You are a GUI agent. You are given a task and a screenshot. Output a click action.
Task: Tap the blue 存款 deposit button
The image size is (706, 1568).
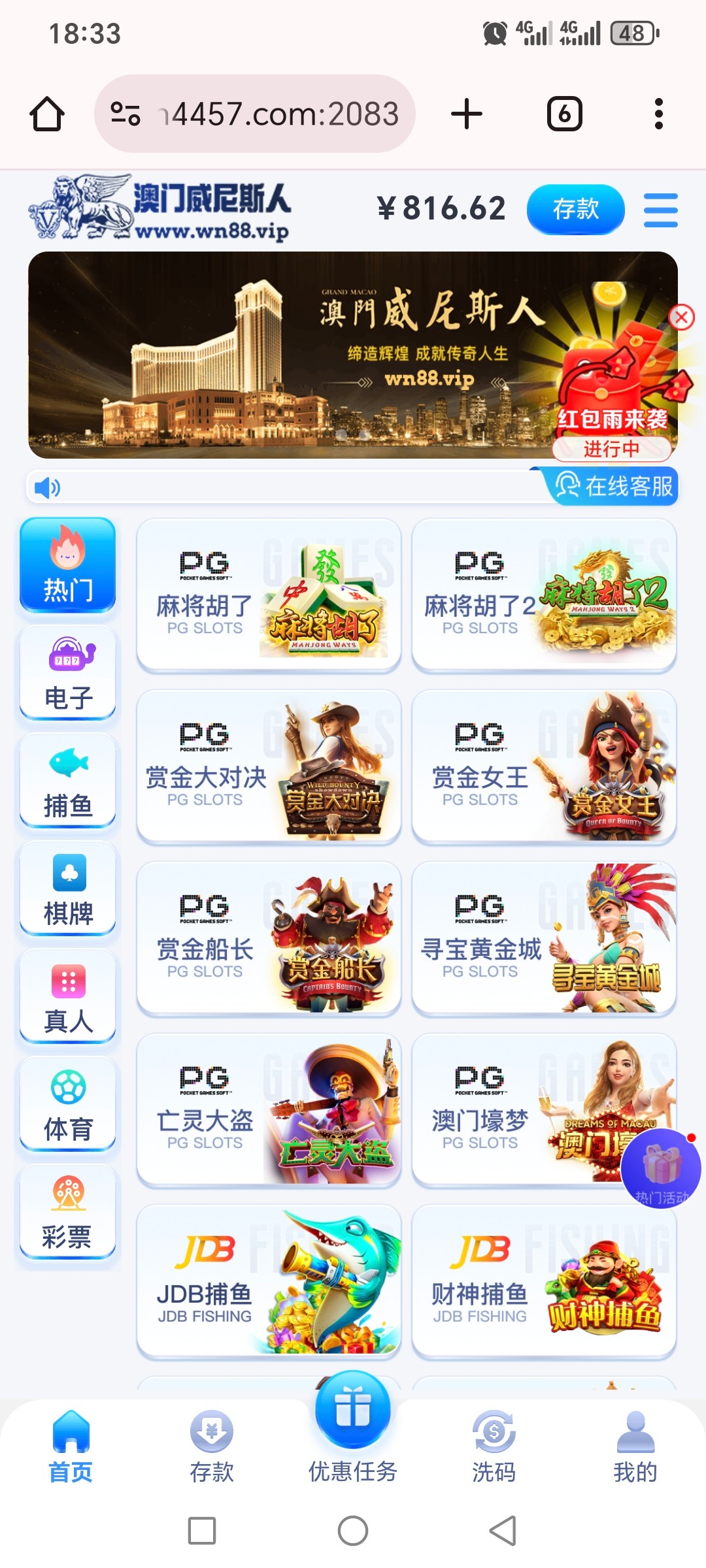(x=575, y=209)
